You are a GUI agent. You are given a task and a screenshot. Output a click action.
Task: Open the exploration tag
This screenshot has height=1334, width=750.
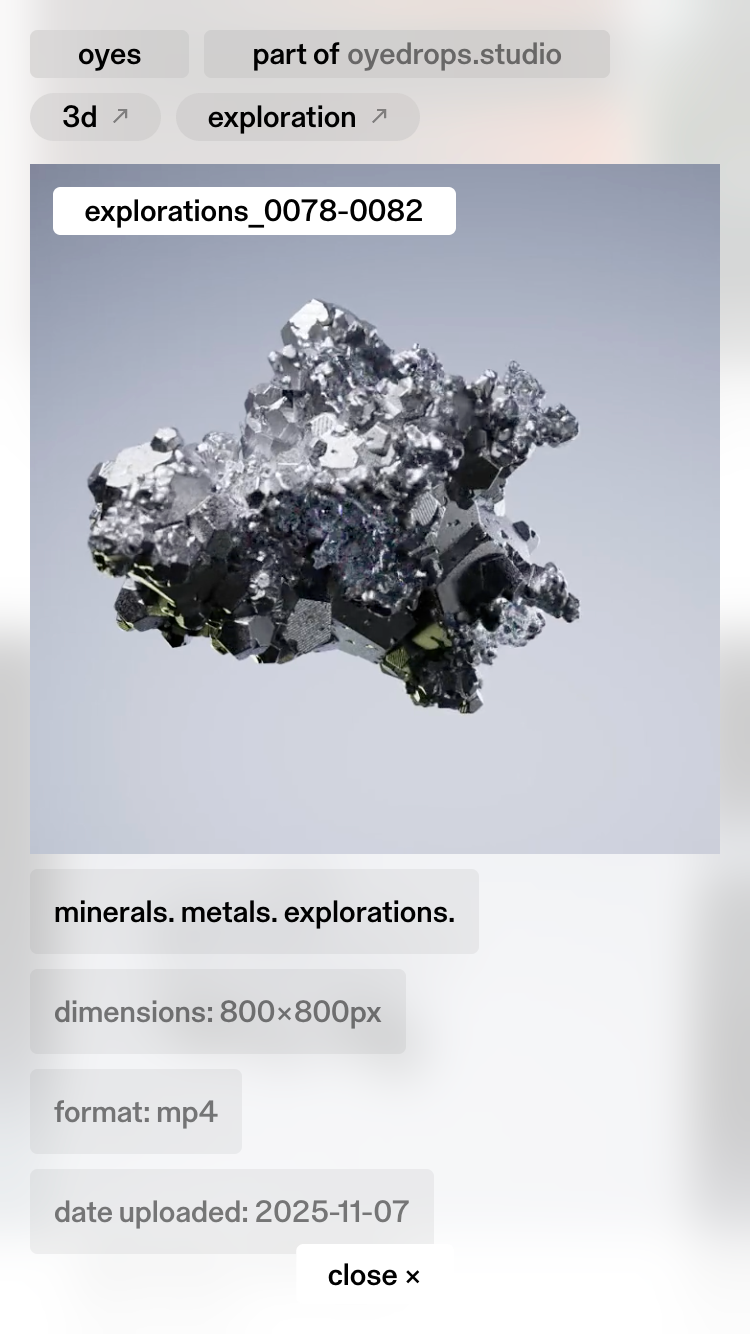(x=297, y=117)
